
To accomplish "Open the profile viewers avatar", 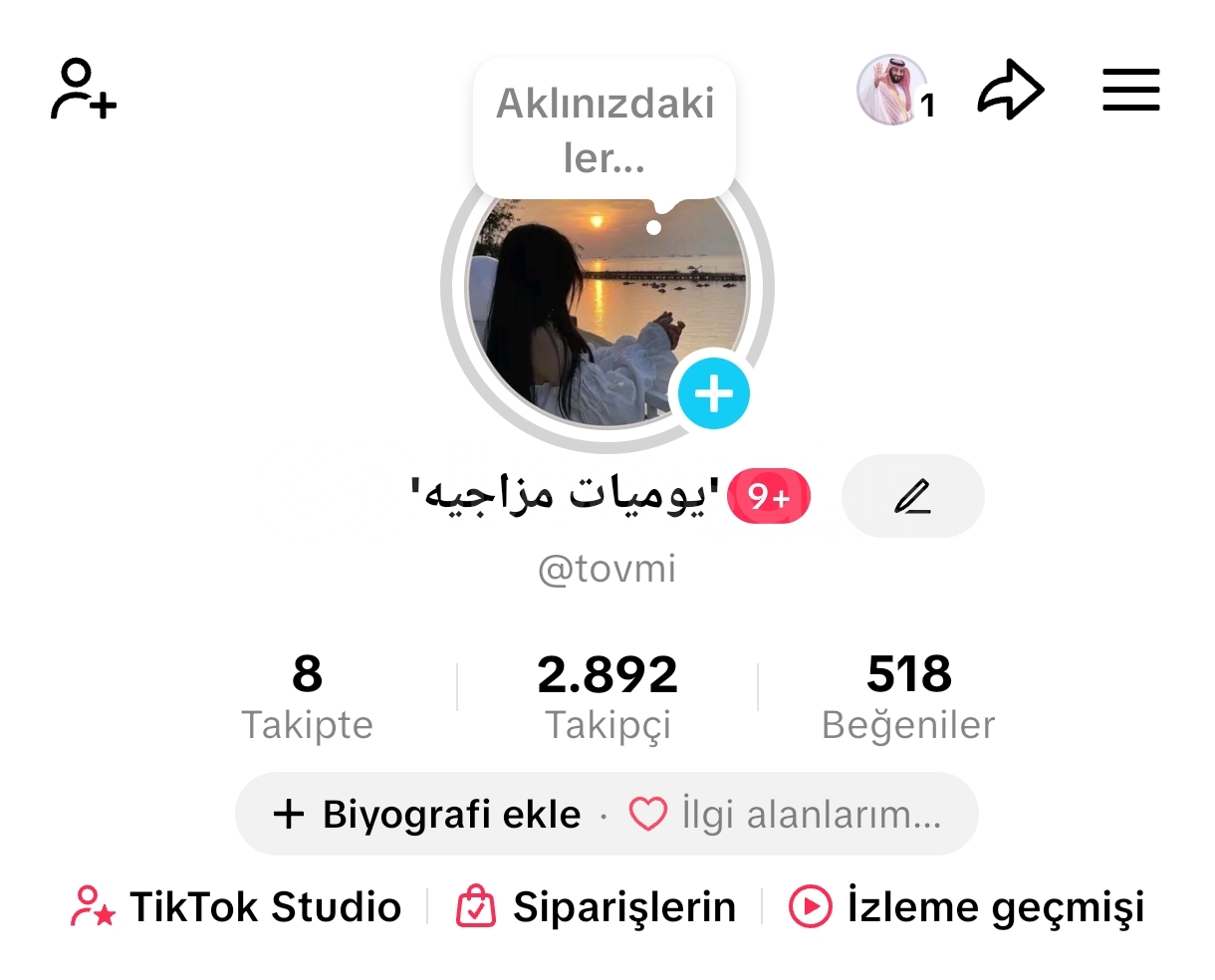I will click(893, 91).
